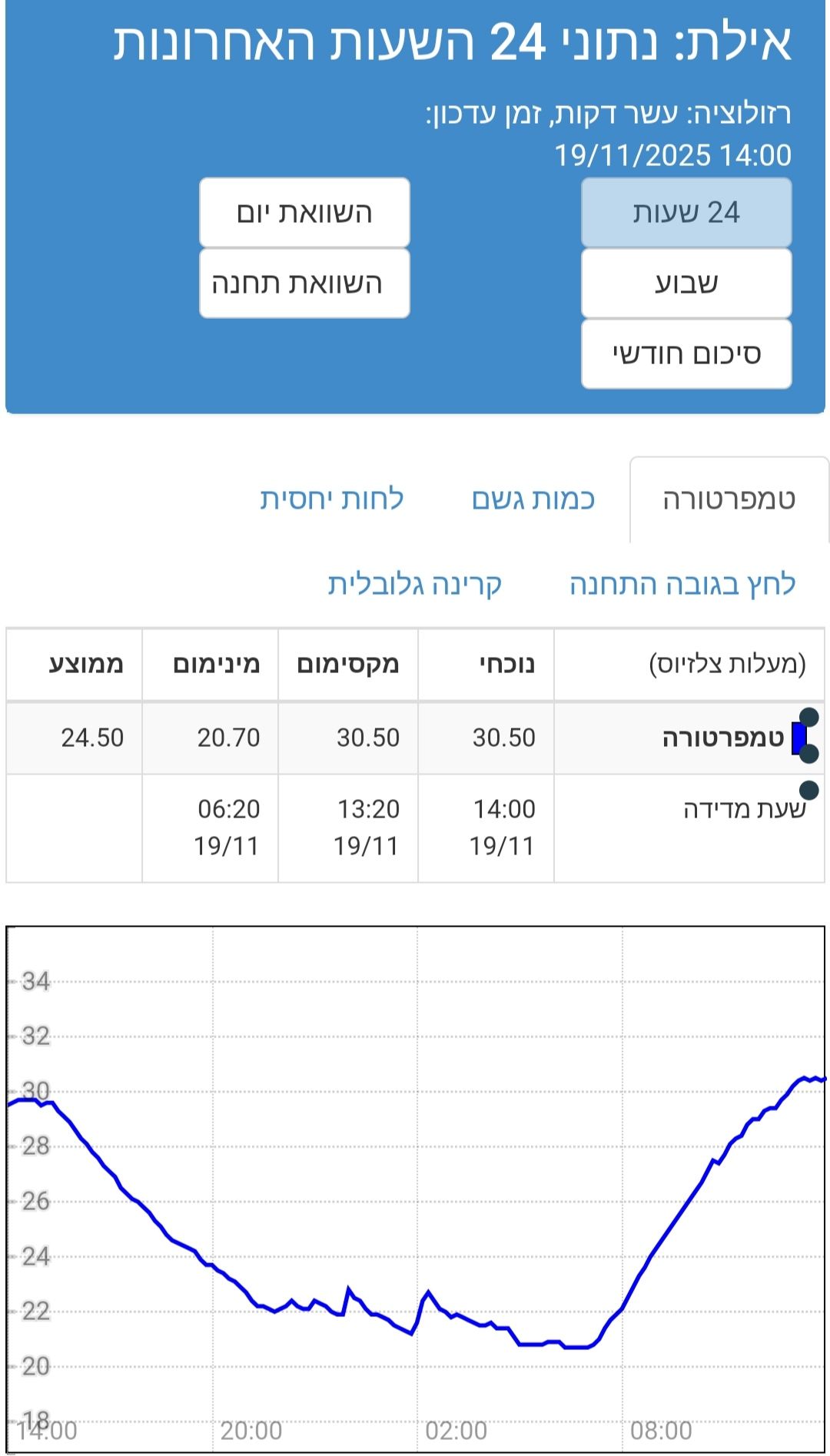This screenshot has height=1456, width=830.
Task: Open השוואת תחנה station comparison
Action: point(304,284)
